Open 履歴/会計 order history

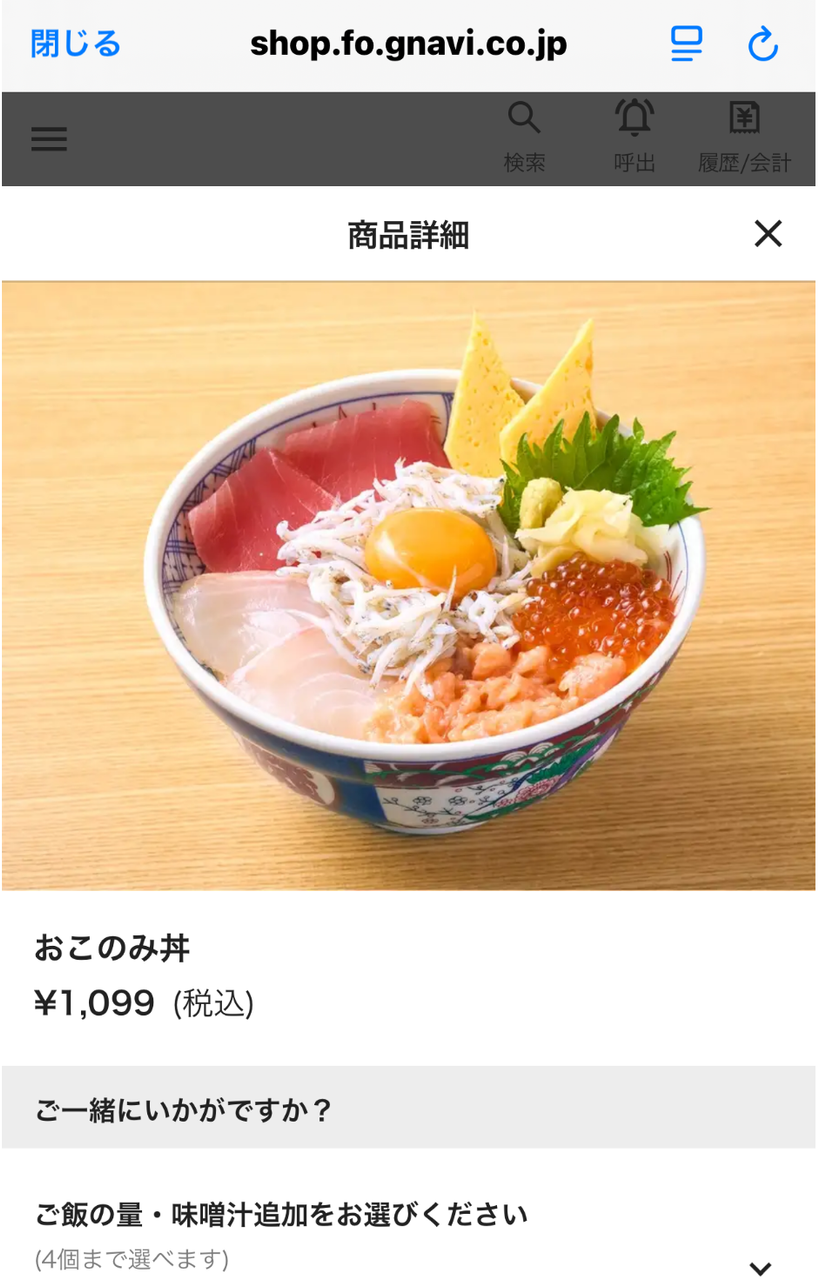pos(744,137)
